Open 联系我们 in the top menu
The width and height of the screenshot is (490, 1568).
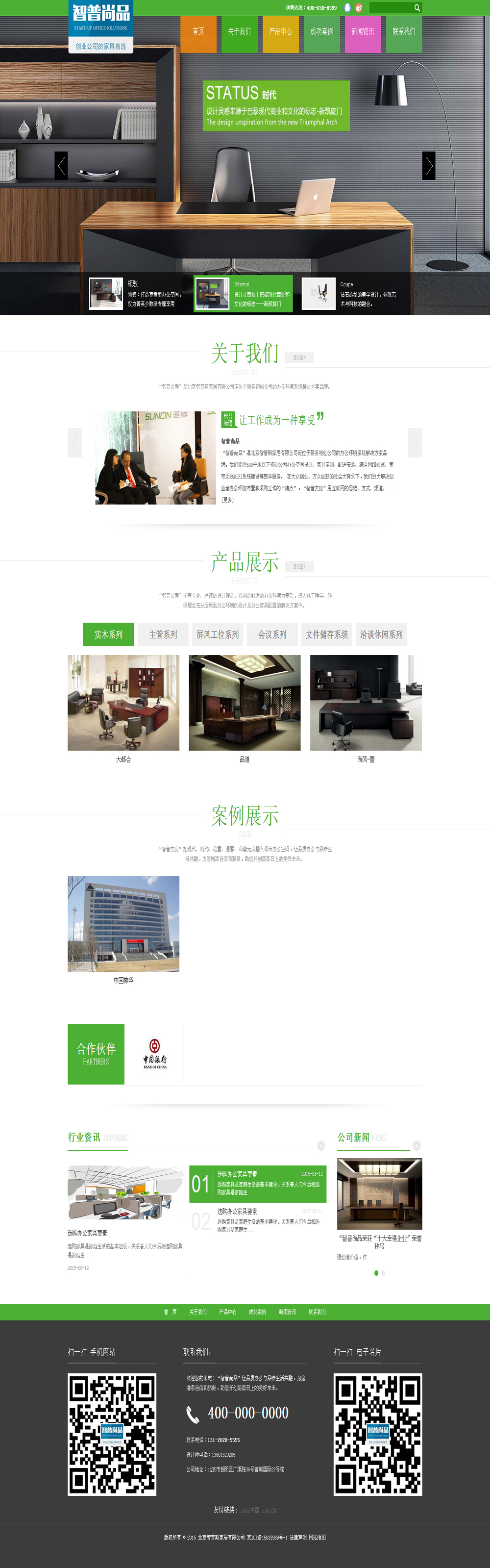[x=404, y=32]
